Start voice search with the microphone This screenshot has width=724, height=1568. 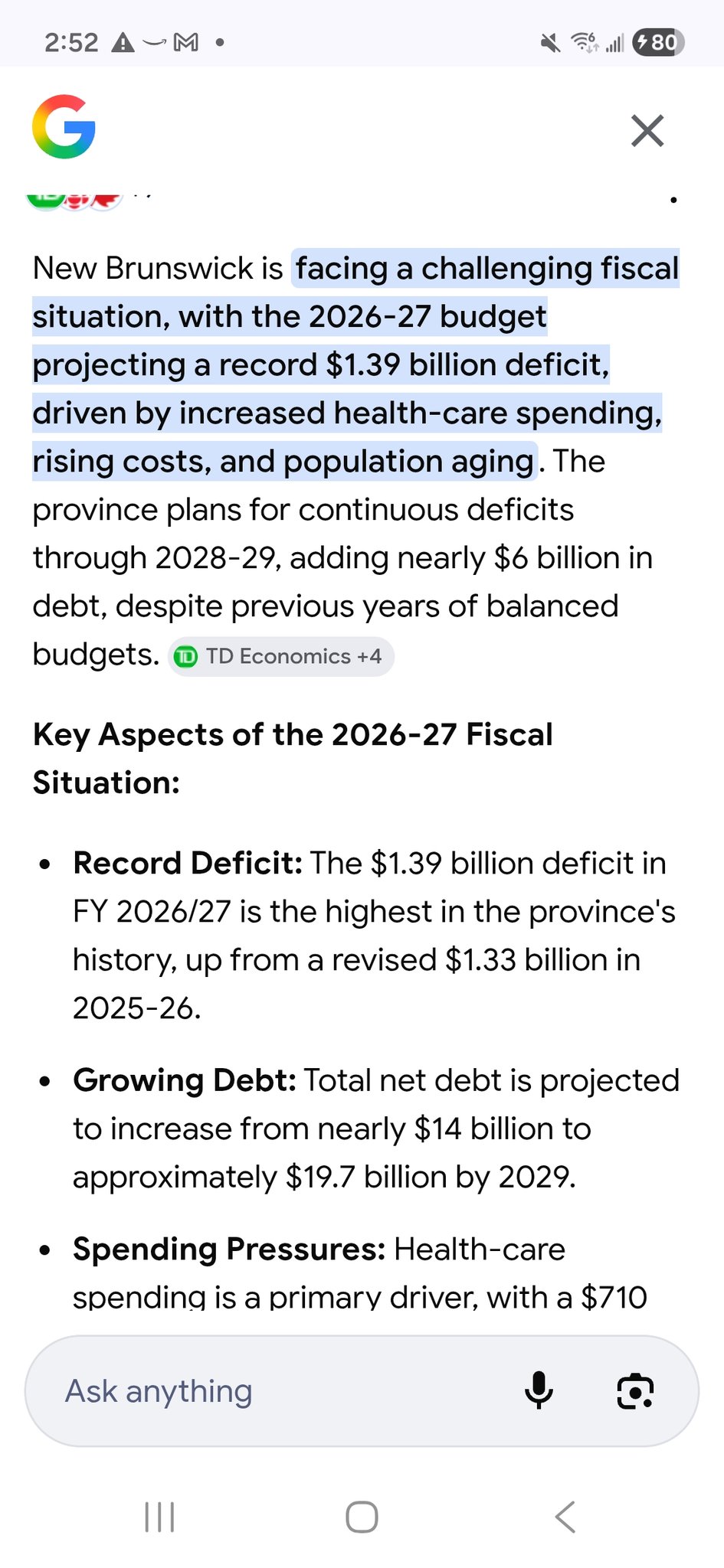539,1390
